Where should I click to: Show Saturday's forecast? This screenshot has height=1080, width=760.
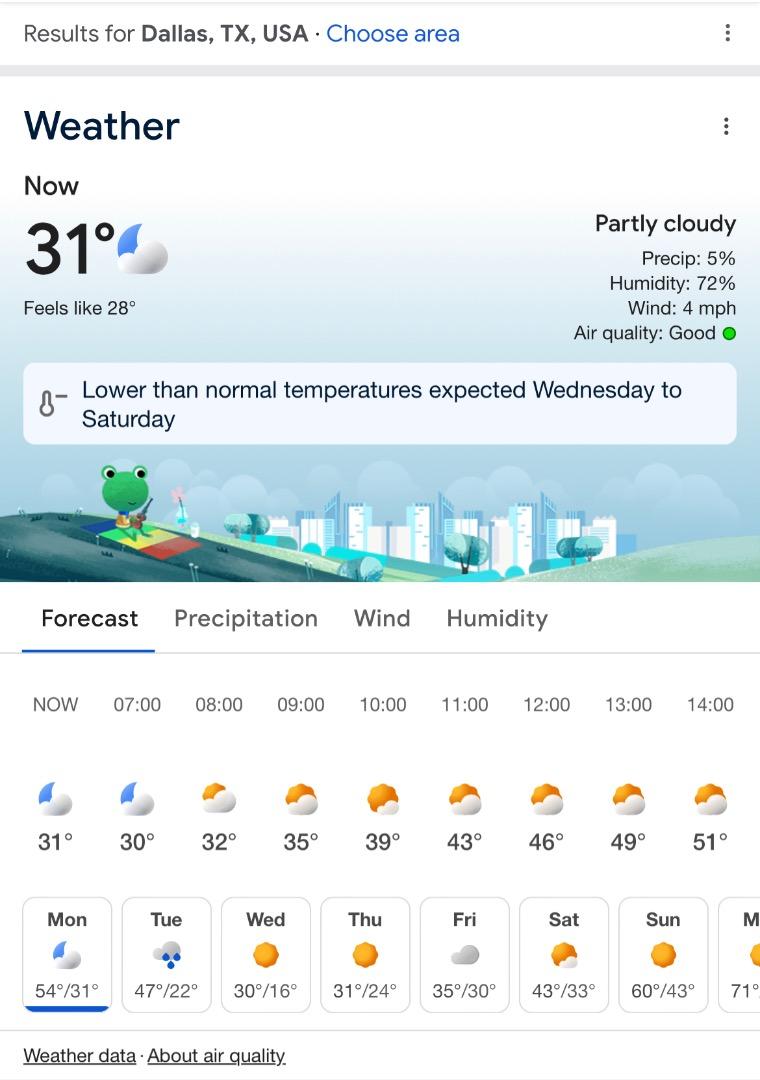point(564,954)
